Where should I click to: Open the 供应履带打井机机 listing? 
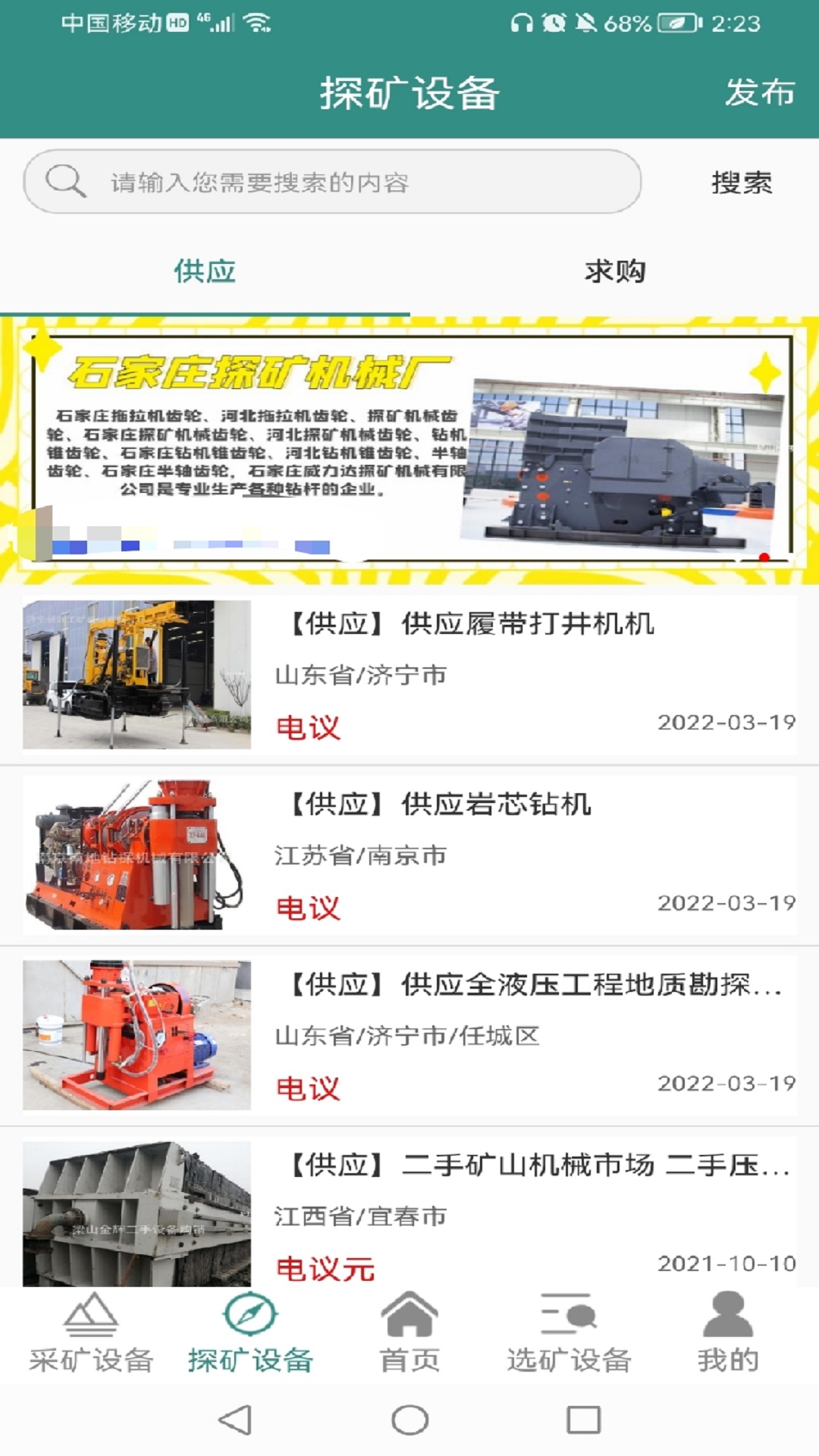pyautogui.click(x=409, y=675)
